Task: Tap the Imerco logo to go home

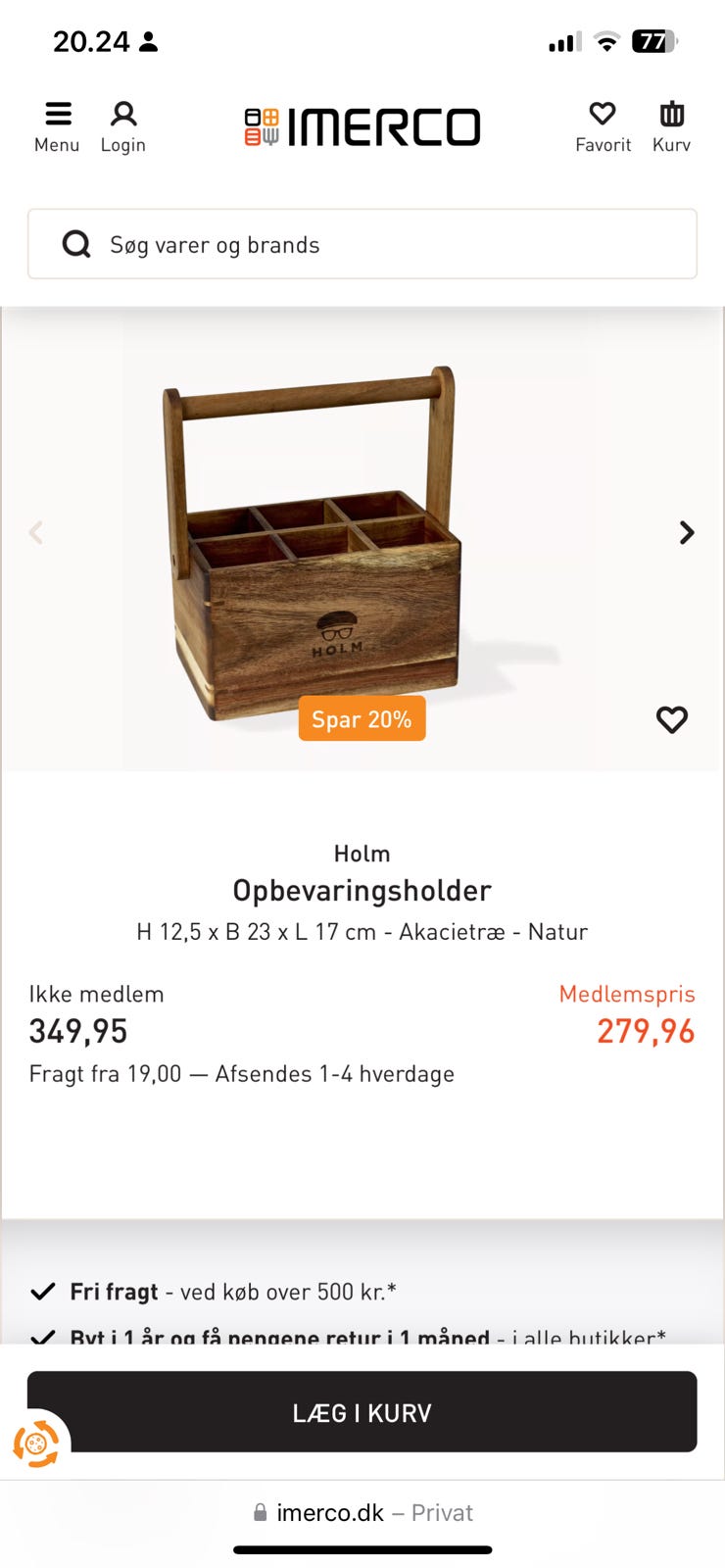Action: point(362,125)
